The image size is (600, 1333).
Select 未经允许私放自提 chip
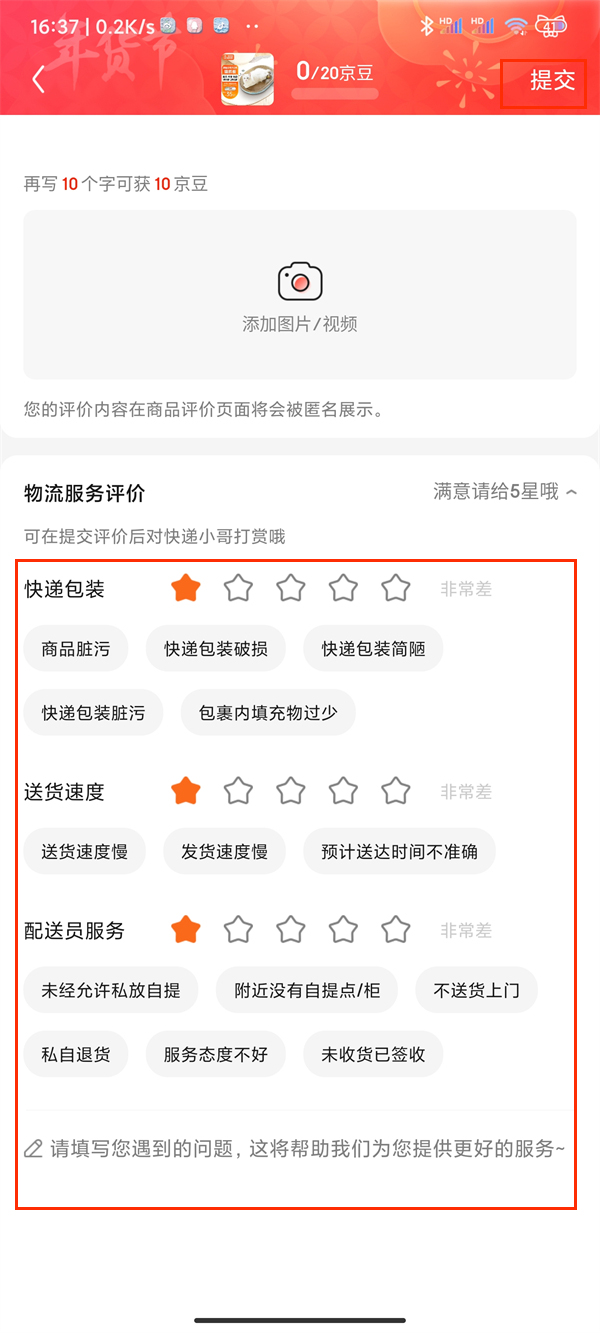coord(110,992)
